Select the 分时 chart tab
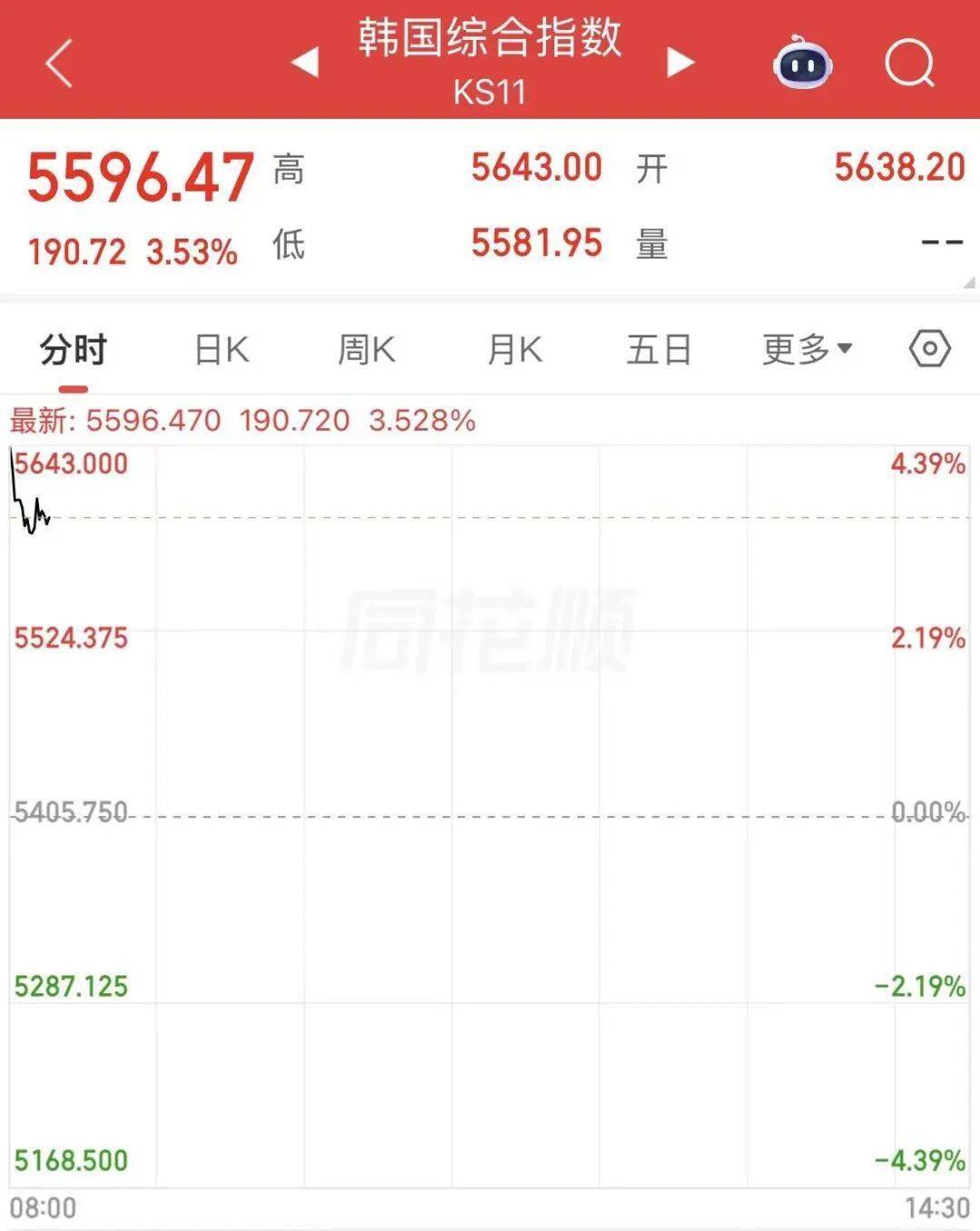The image size is (980, 1231). (x=73, y=349)
